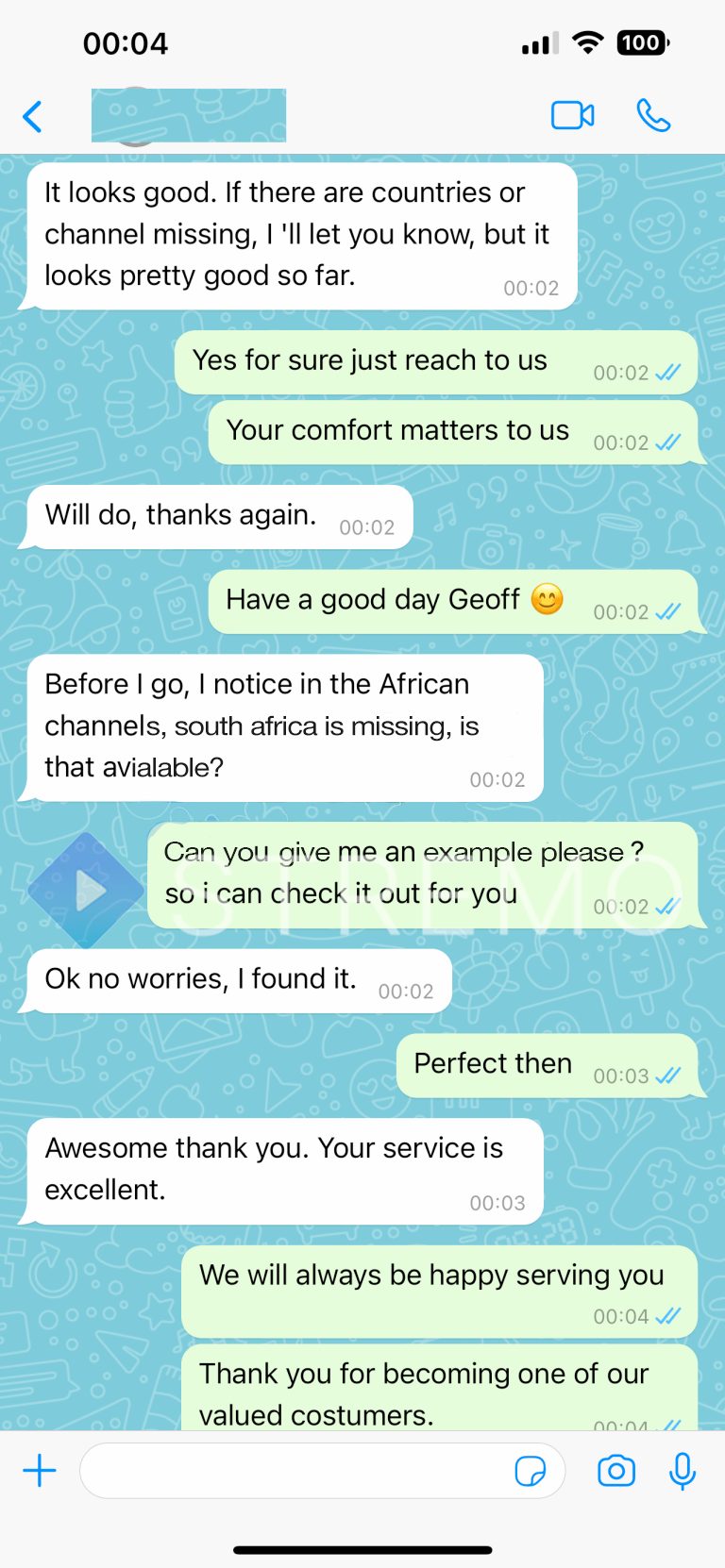The image size is (725, 1568).
Task: Start a voice call
Action: coord(653,116)
